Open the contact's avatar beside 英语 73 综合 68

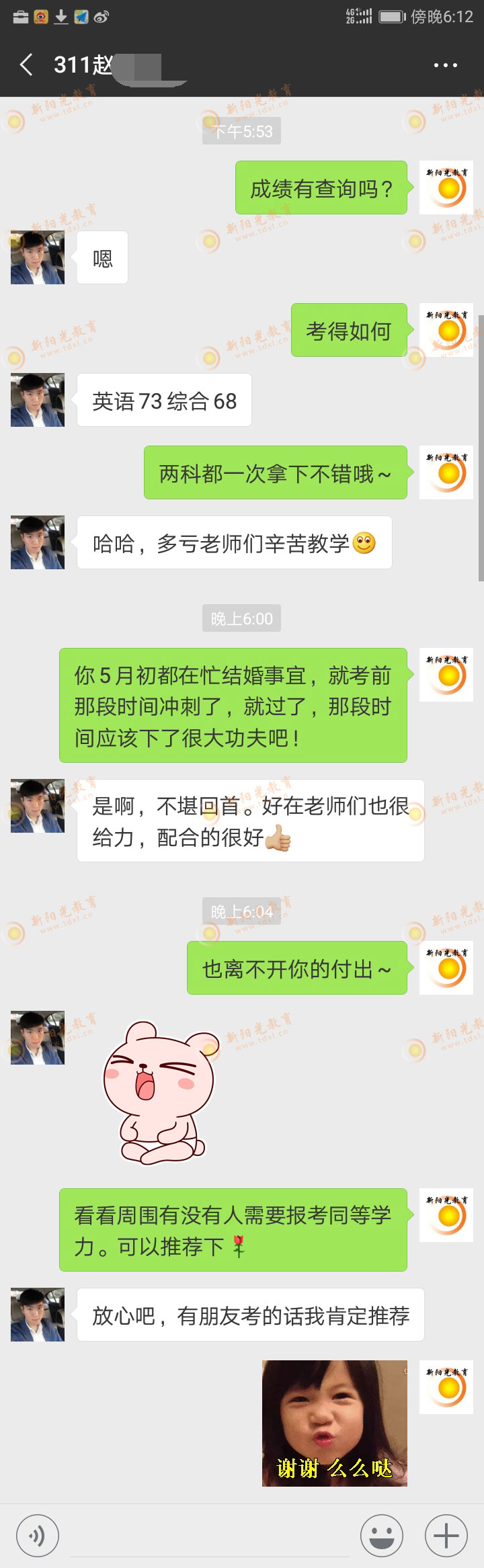(x=38, y=400)
